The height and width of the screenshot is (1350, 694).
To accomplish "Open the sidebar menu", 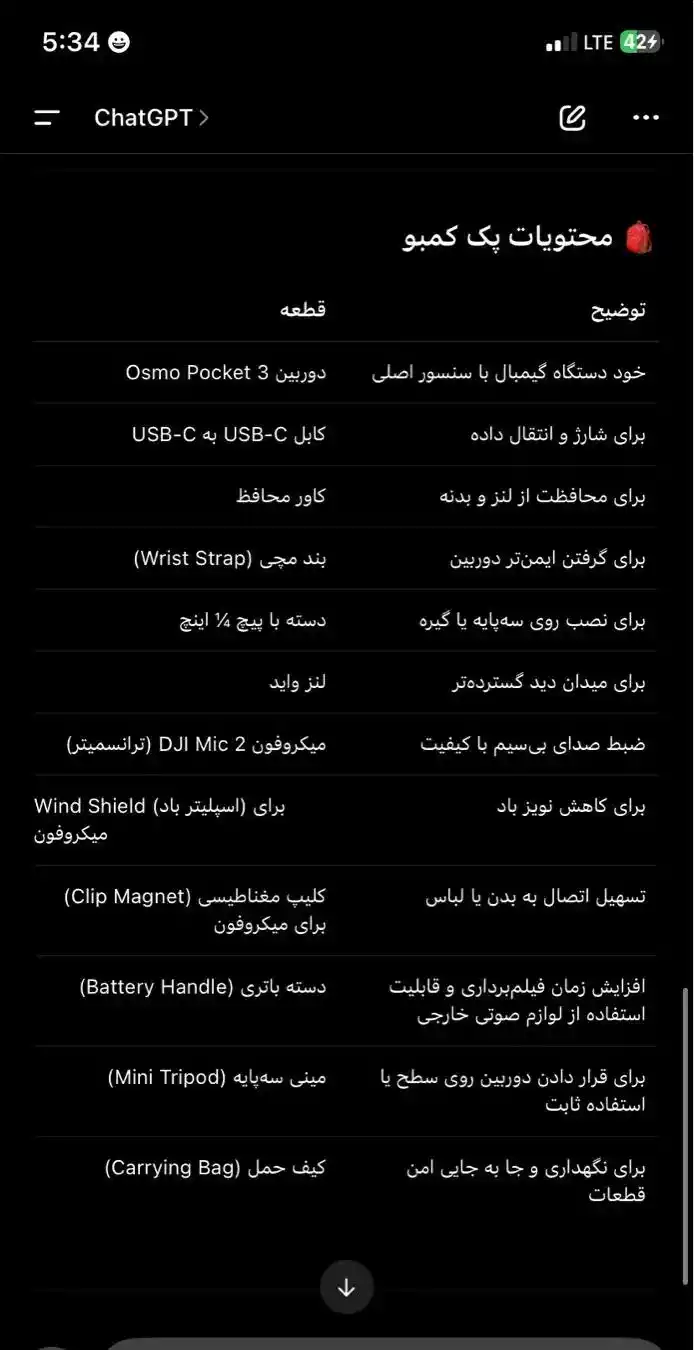I will (x=47, y=118).
